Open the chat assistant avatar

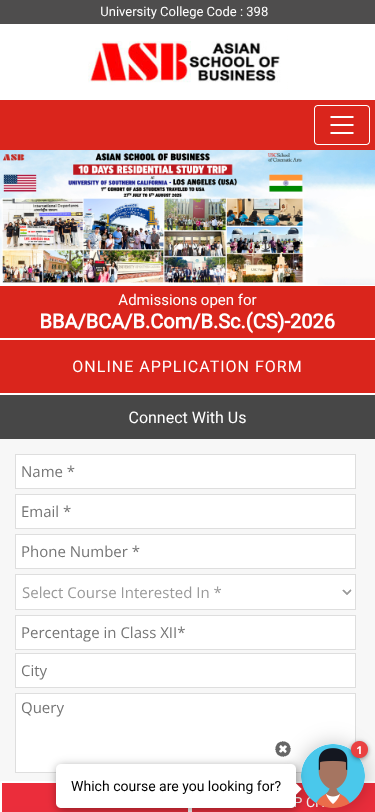pos(333,775)
